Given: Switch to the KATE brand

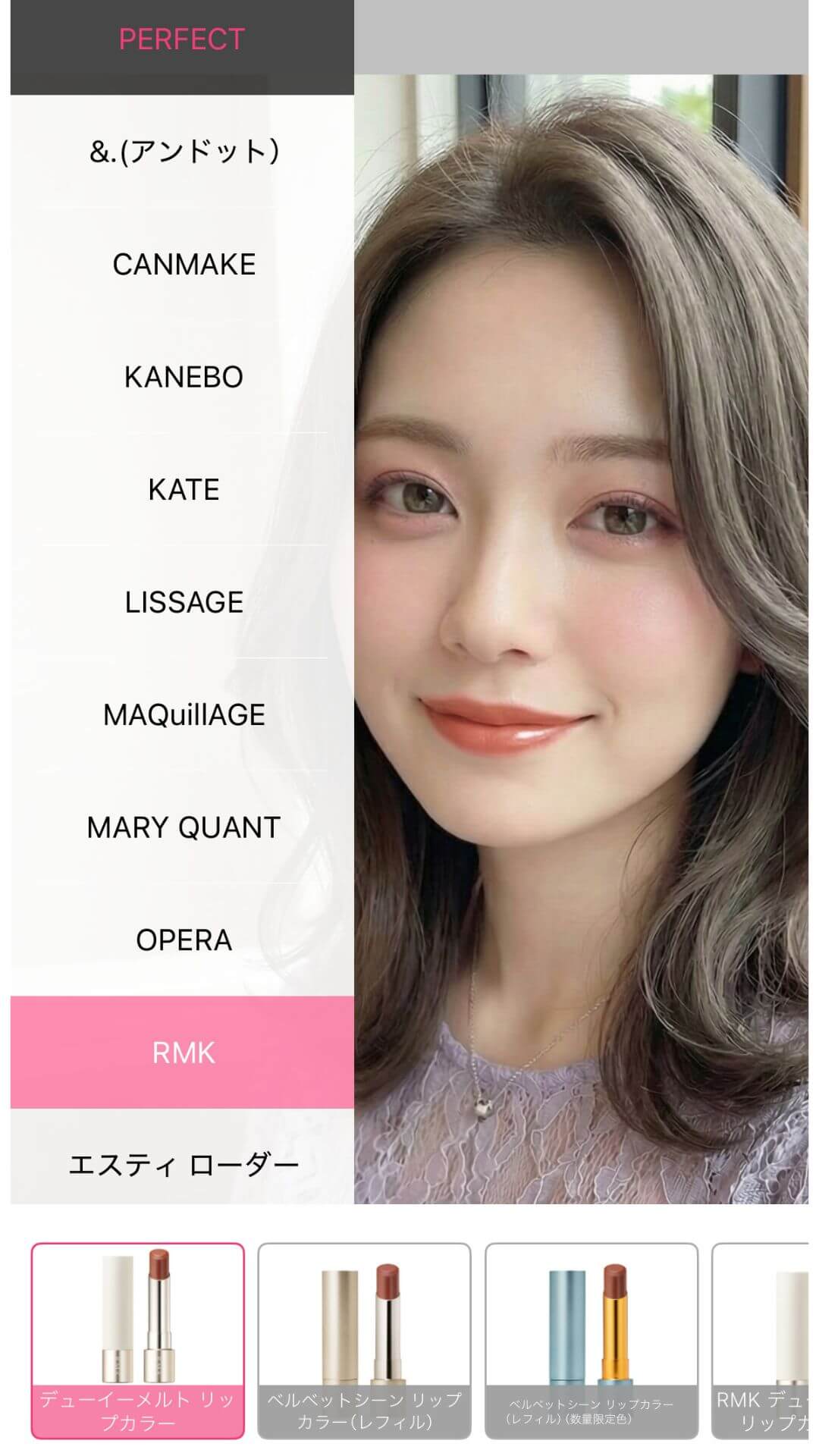Looking at the screenshot, I should (x=183, y=490).
